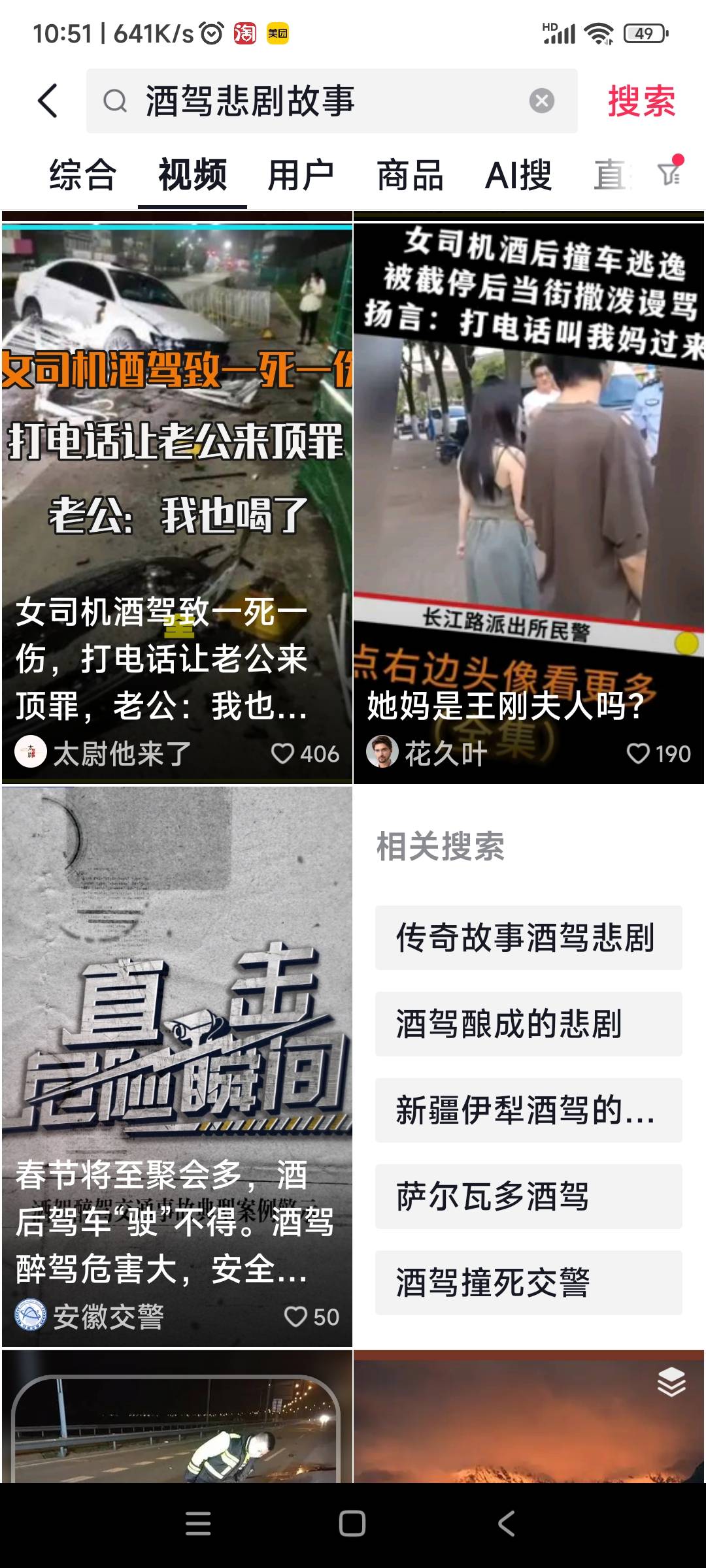Viewport: 706px width, 1568px height.
Task: Open the system home button
Action: pos(352,1524)
